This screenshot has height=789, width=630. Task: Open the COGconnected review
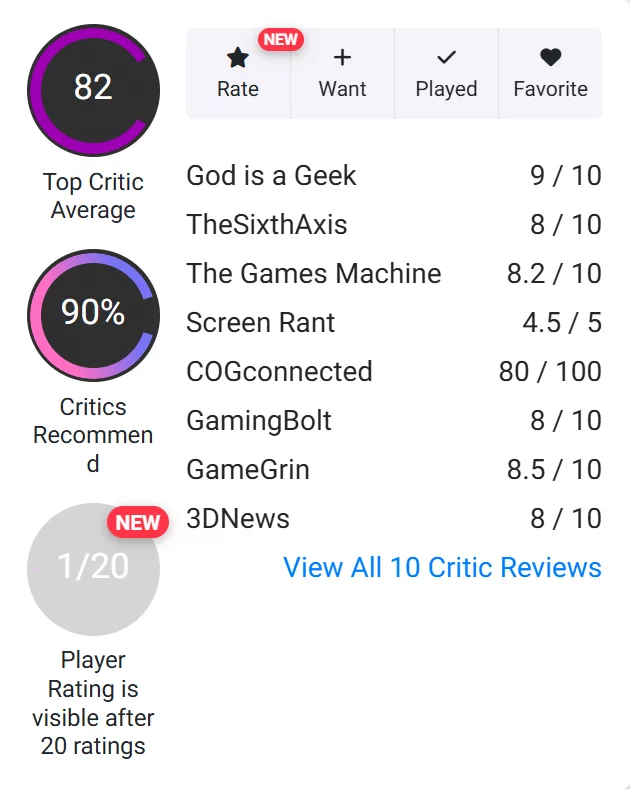[279, 372]
